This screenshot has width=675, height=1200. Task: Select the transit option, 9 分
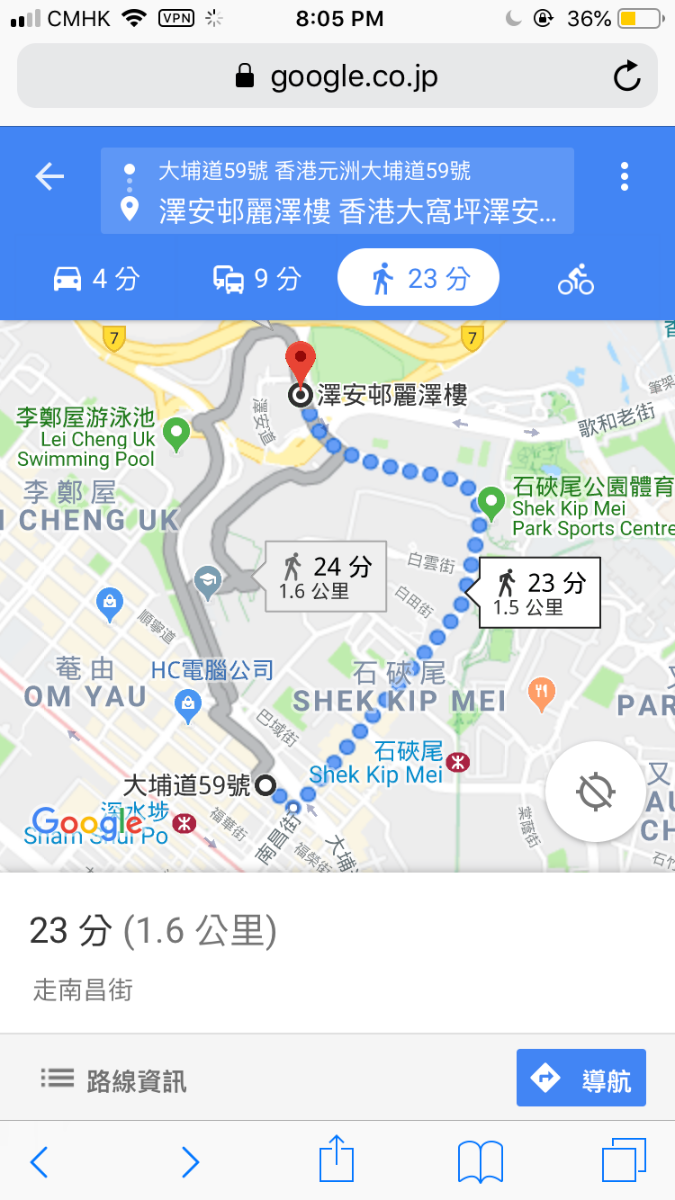click(256, 278)
